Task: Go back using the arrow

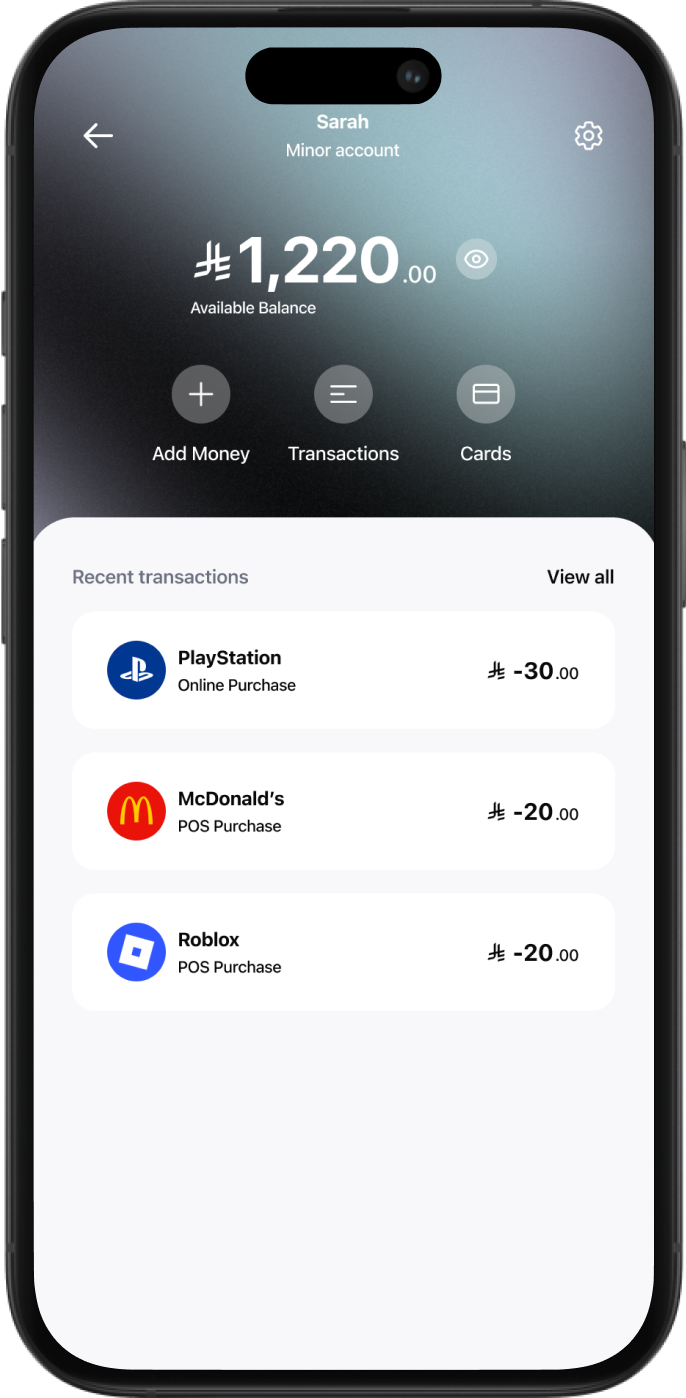Action: [x=98, y=136]
